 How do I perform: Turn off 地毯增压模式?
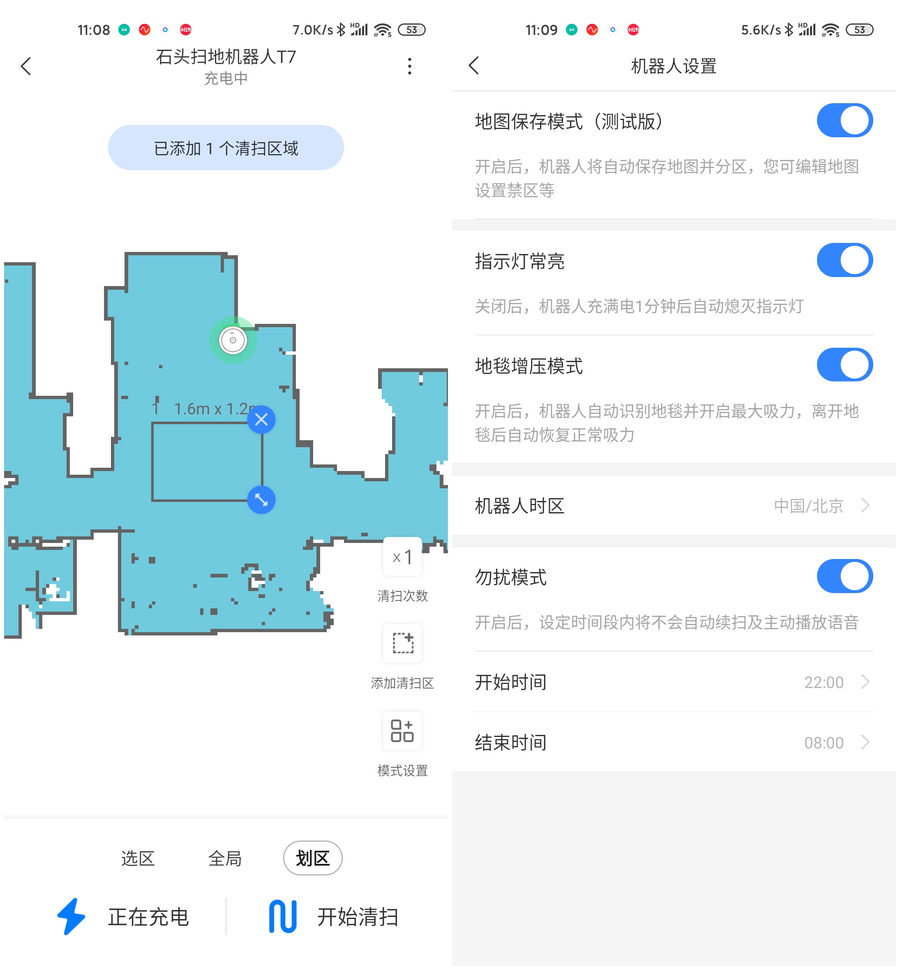coord(845,364)
